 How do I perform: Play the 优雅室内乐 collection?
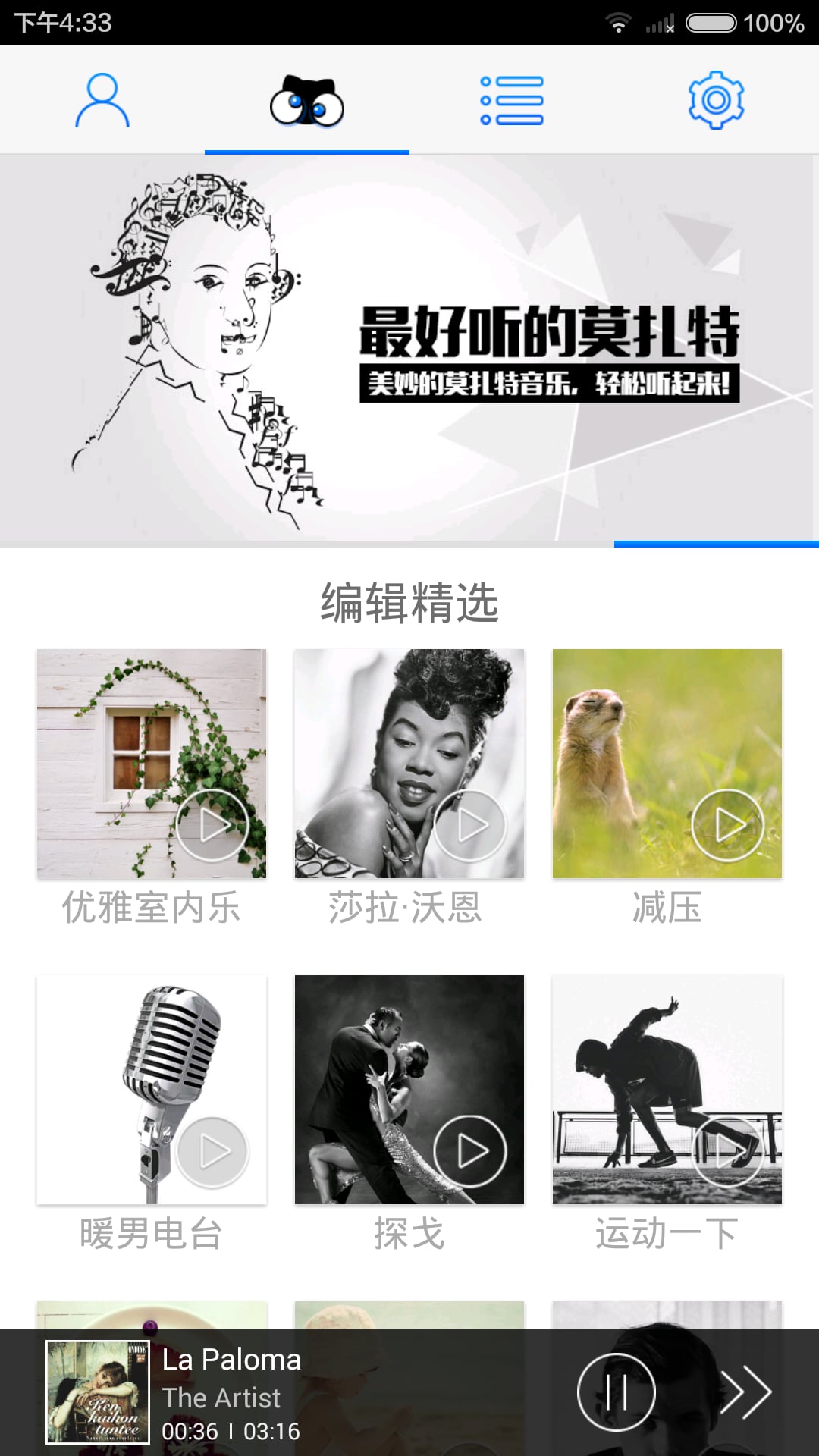coord(212,825)
